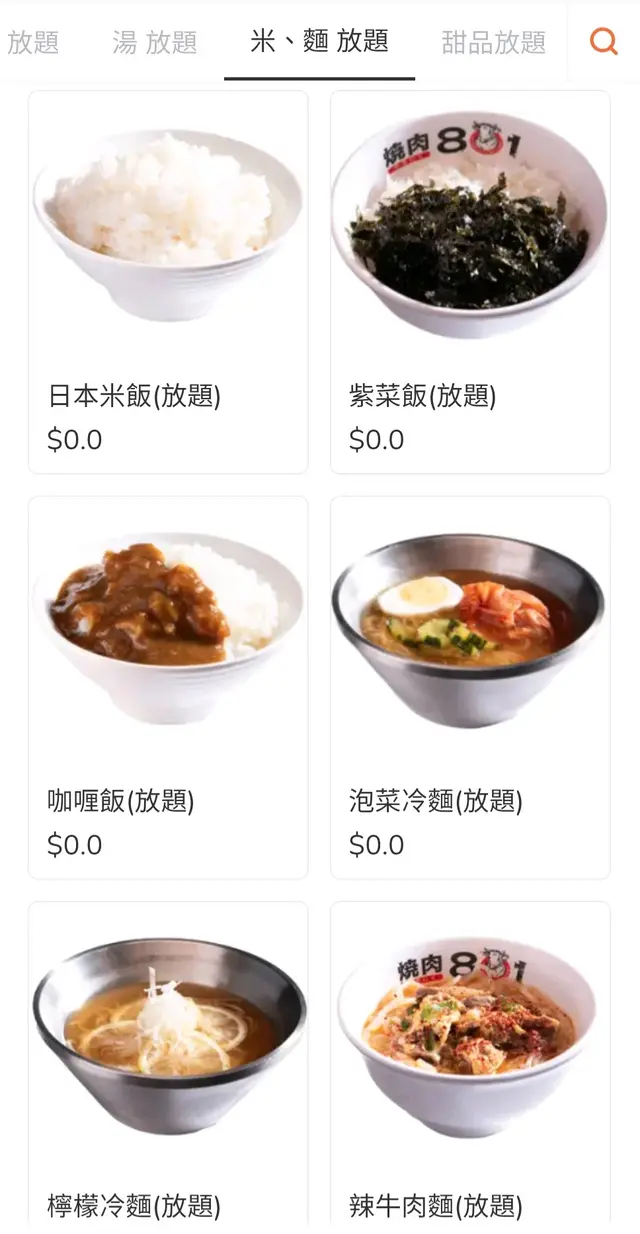Select the 甜品放題 tab
This screenshot has width=640, height=1234.
tap(493, 42)
